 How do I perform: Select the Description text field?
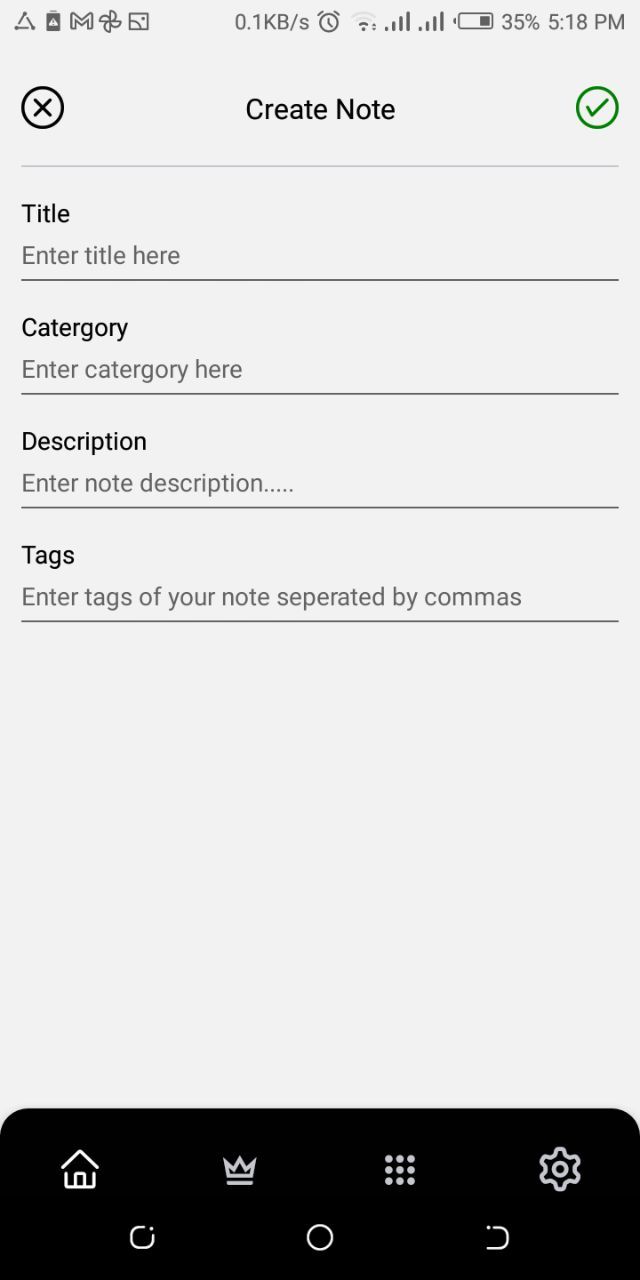[319, 483]
